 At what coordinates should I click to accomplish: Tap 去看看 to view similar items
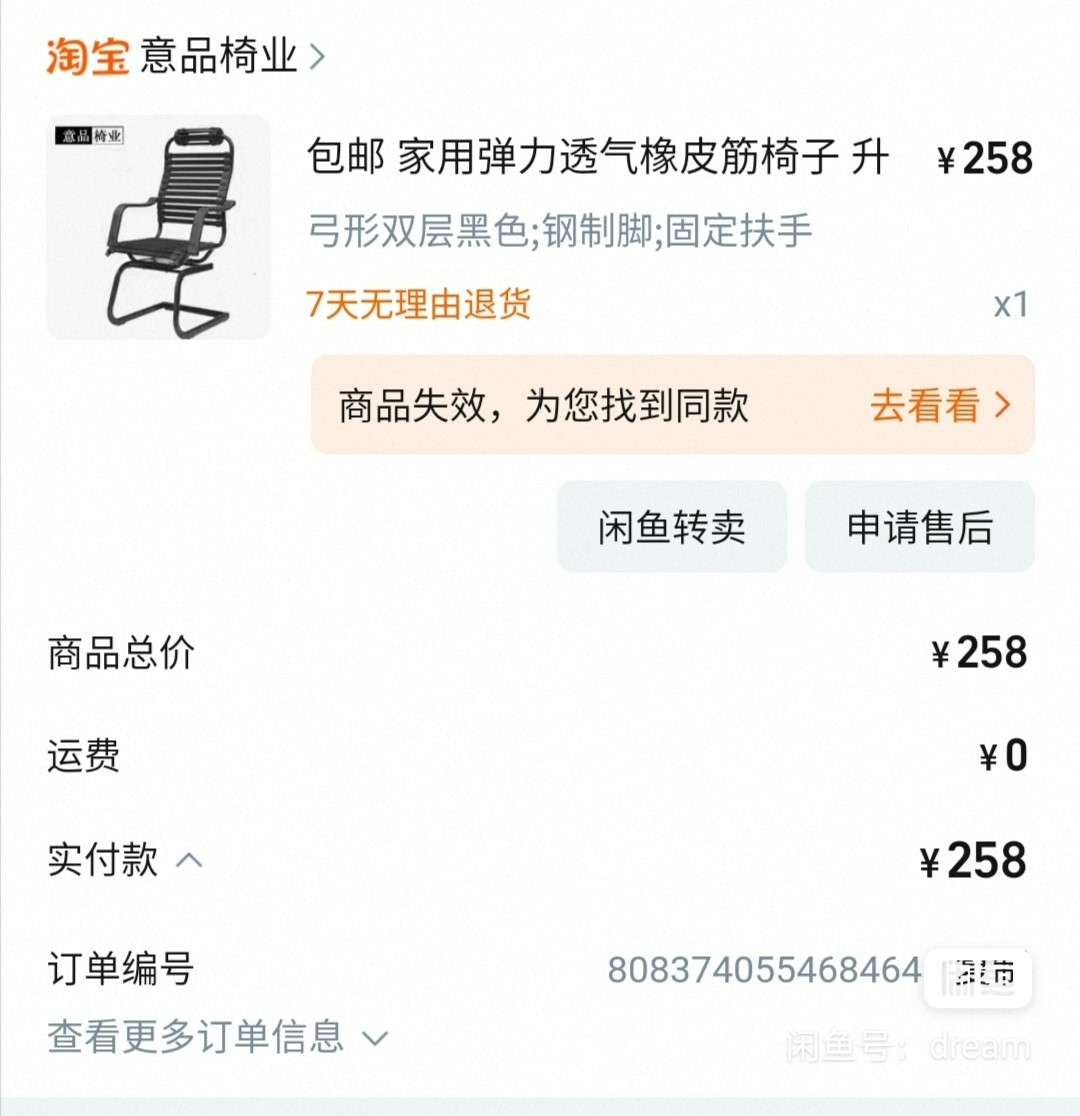tap(939, 405)
